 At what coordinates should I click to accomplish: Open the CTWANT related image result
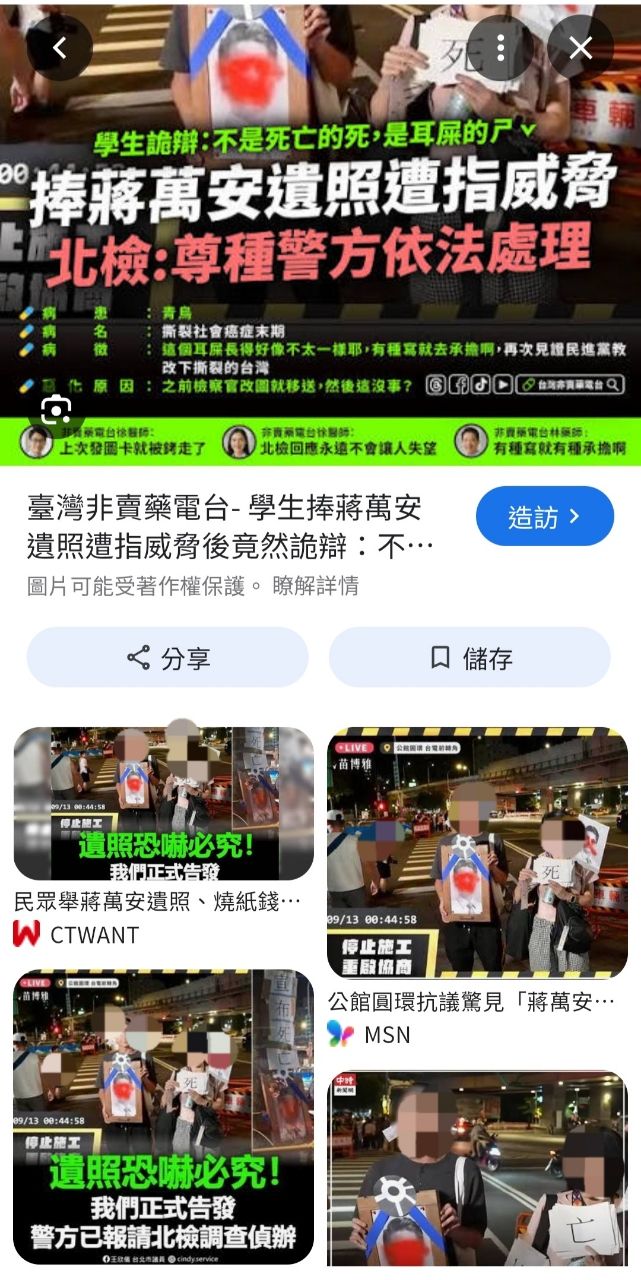point(163,803)
